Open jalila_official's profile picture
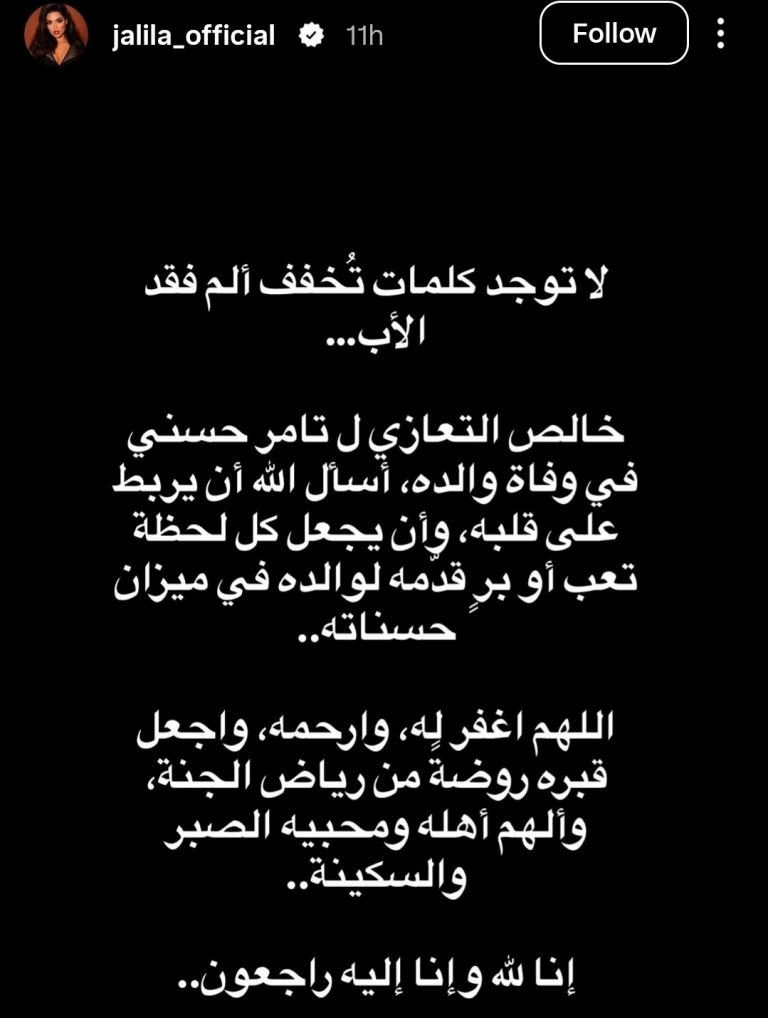Screen dimensions: 768x1018 click(56, 34)
